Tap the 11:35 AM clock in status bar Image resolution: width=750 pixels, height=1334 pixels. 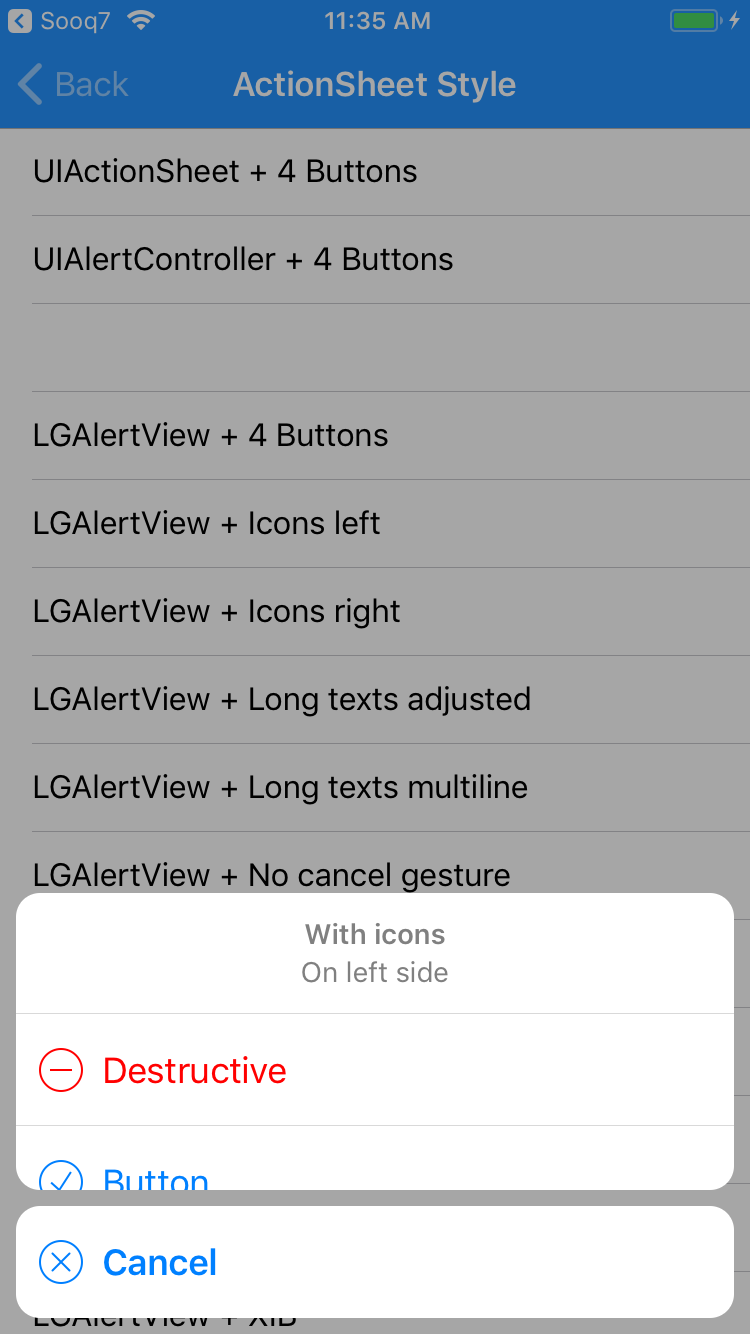tap(377, 19)
